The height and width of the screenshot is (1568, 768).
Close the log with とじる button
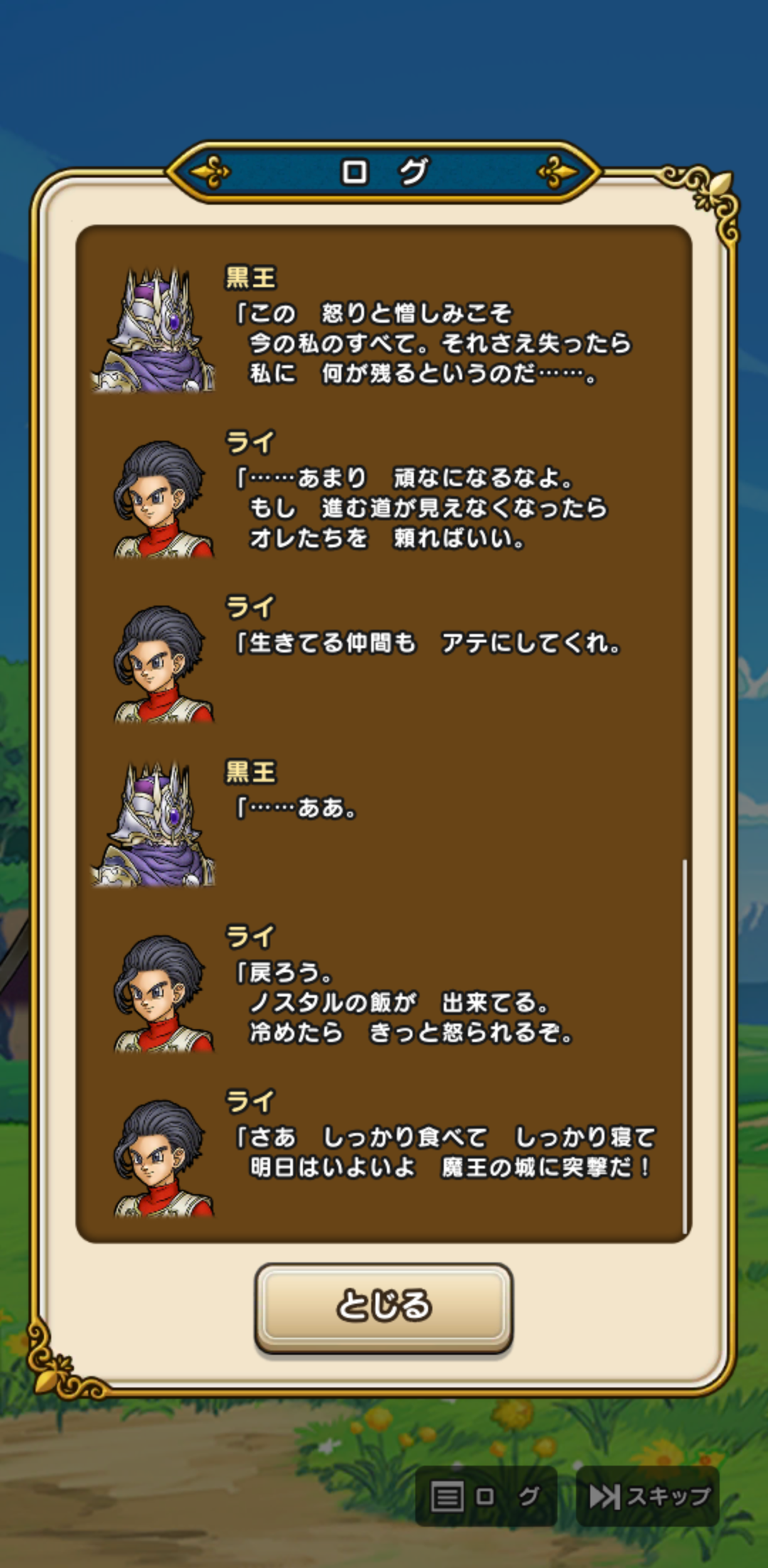point(383,1306)
